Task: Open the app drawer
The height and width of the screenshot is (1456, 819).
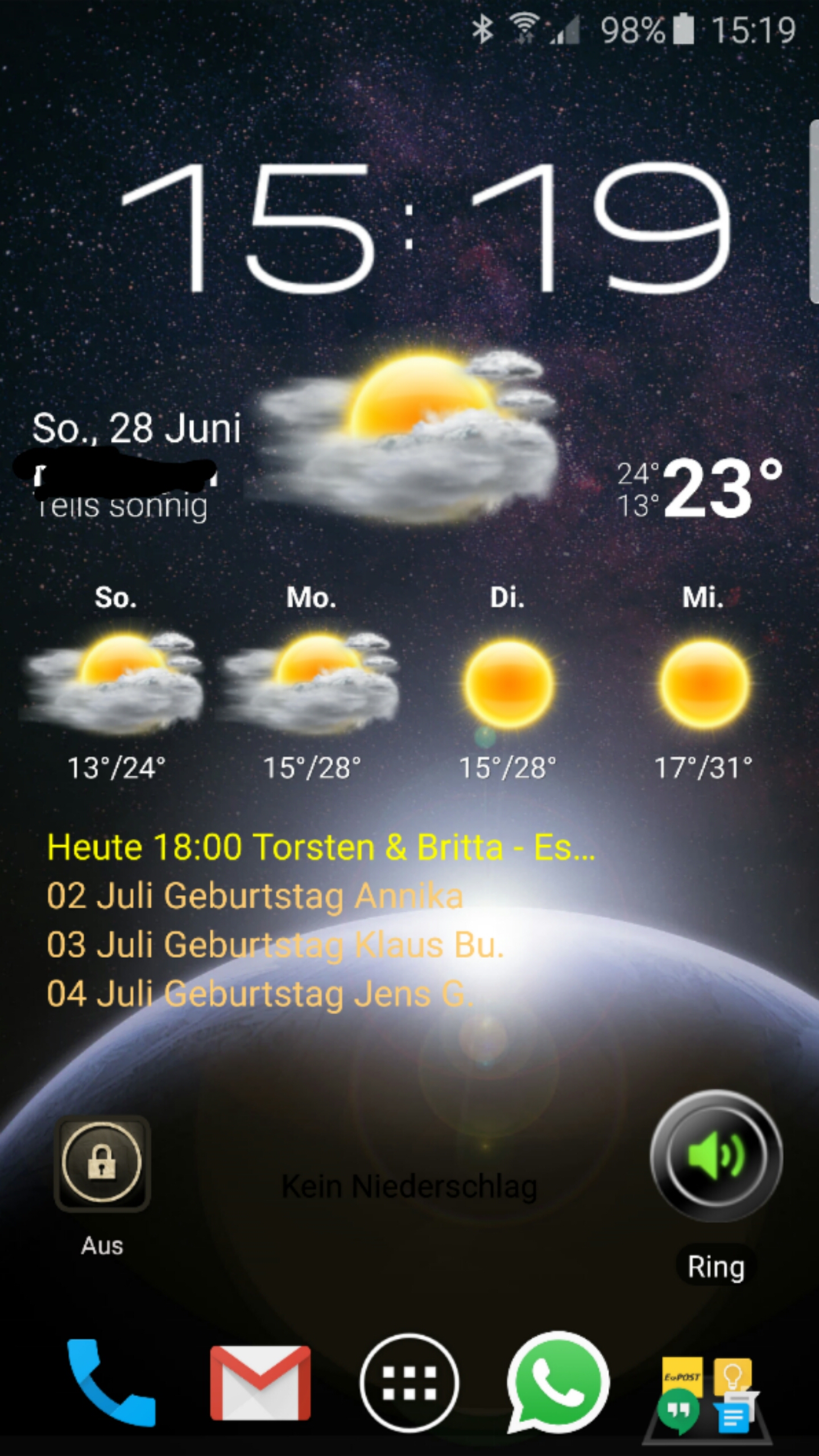Action: [x=409, y=1383]
